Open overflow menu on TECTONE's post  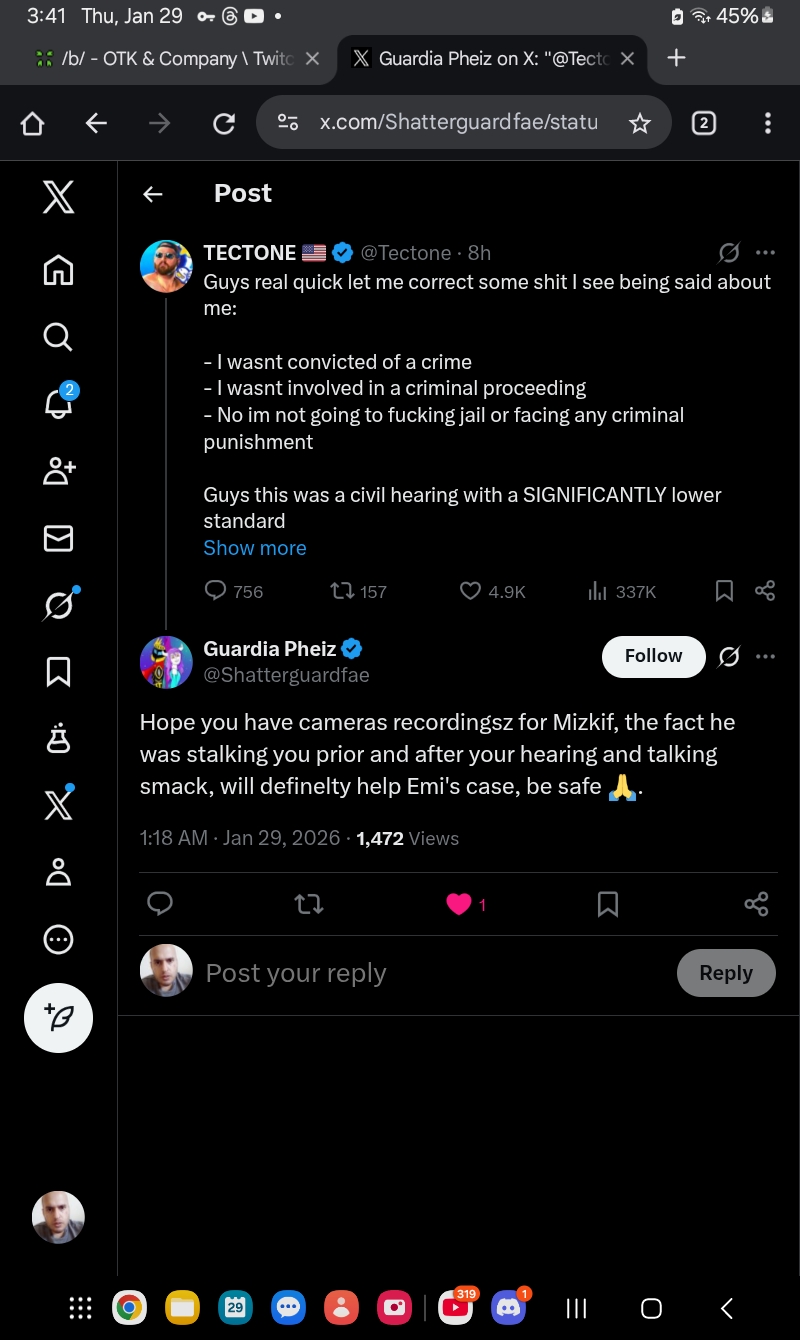pos(765,252)
